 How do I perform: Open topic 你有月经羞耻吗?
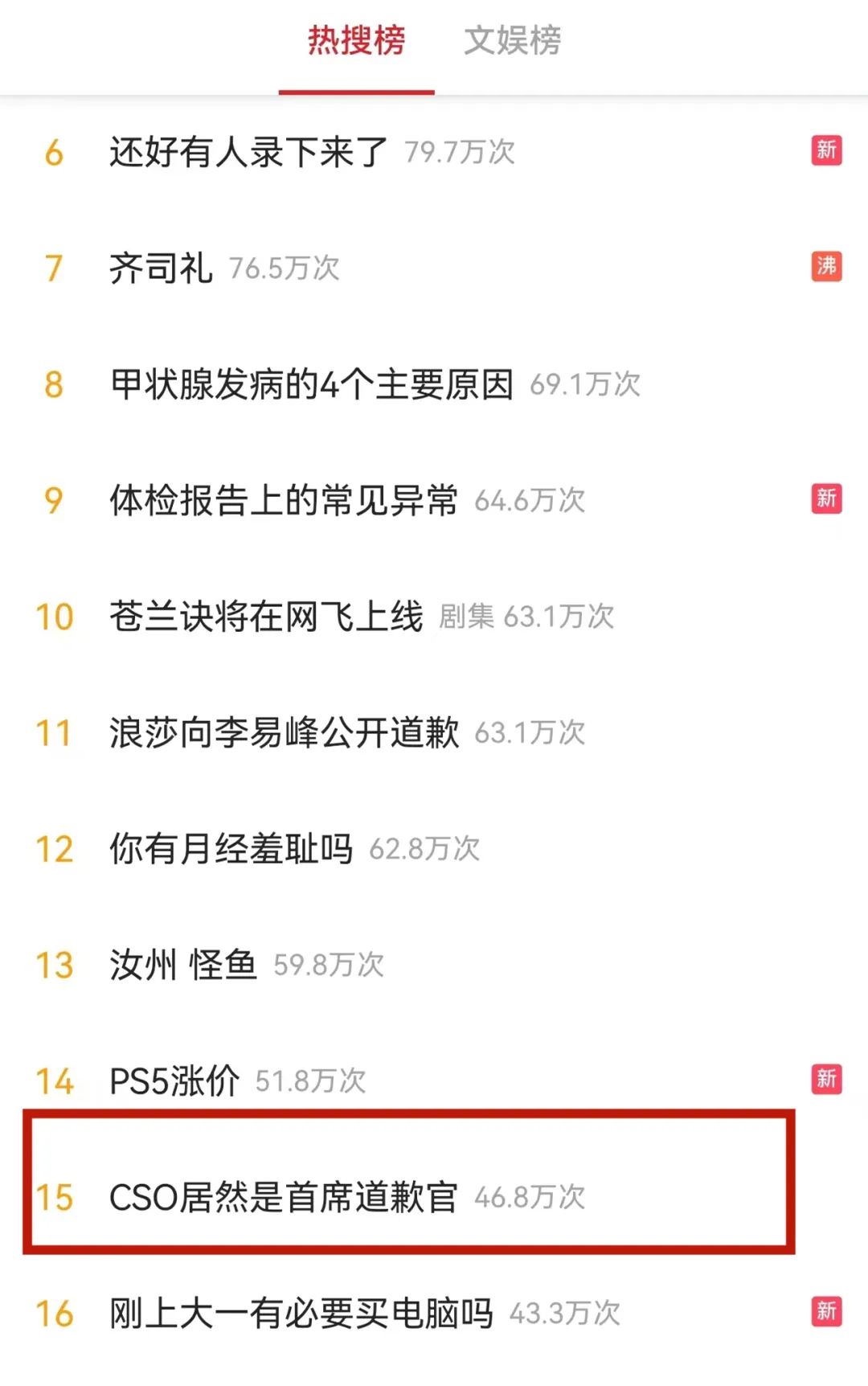[x=231, y=849]
